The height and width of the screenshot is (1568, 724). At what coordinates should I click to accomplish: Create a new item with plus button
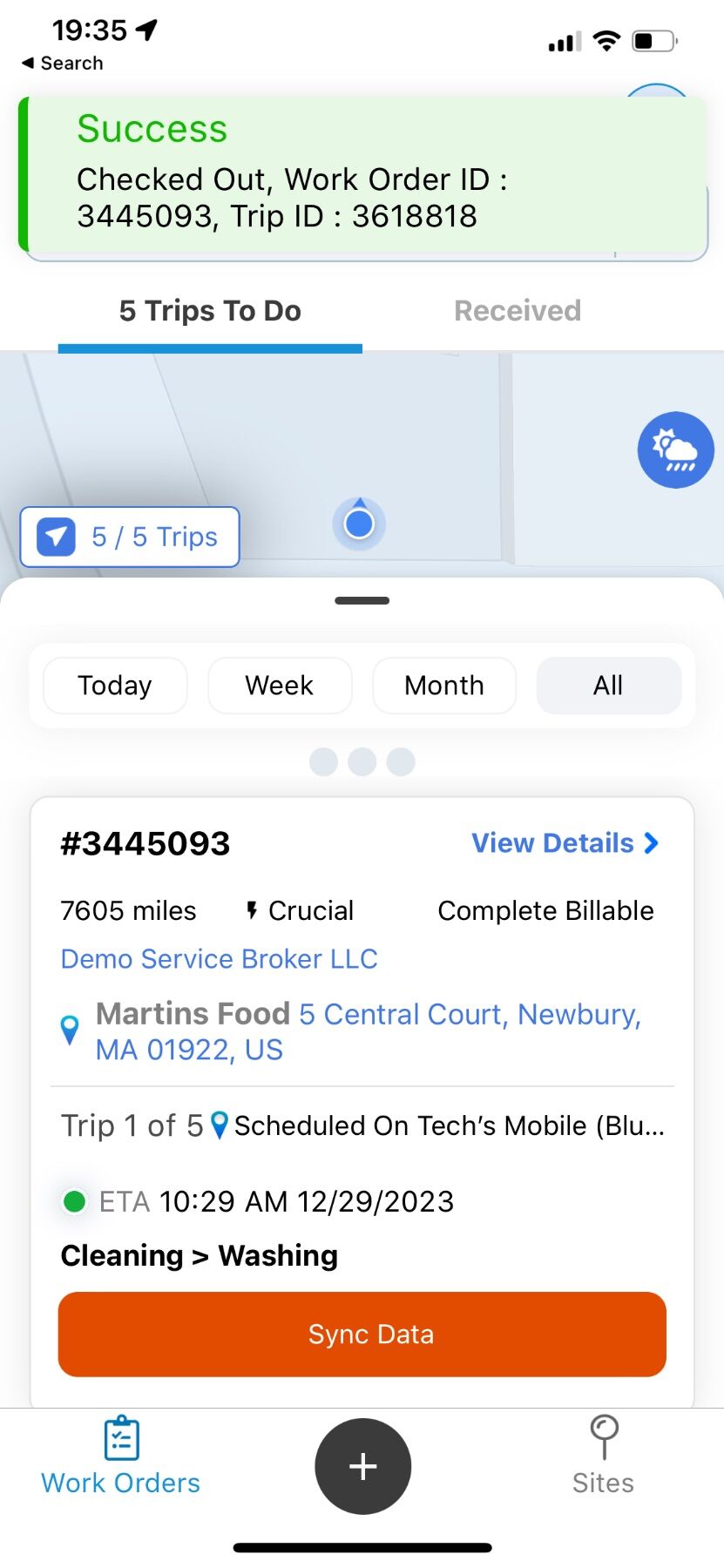point(362,1466)
